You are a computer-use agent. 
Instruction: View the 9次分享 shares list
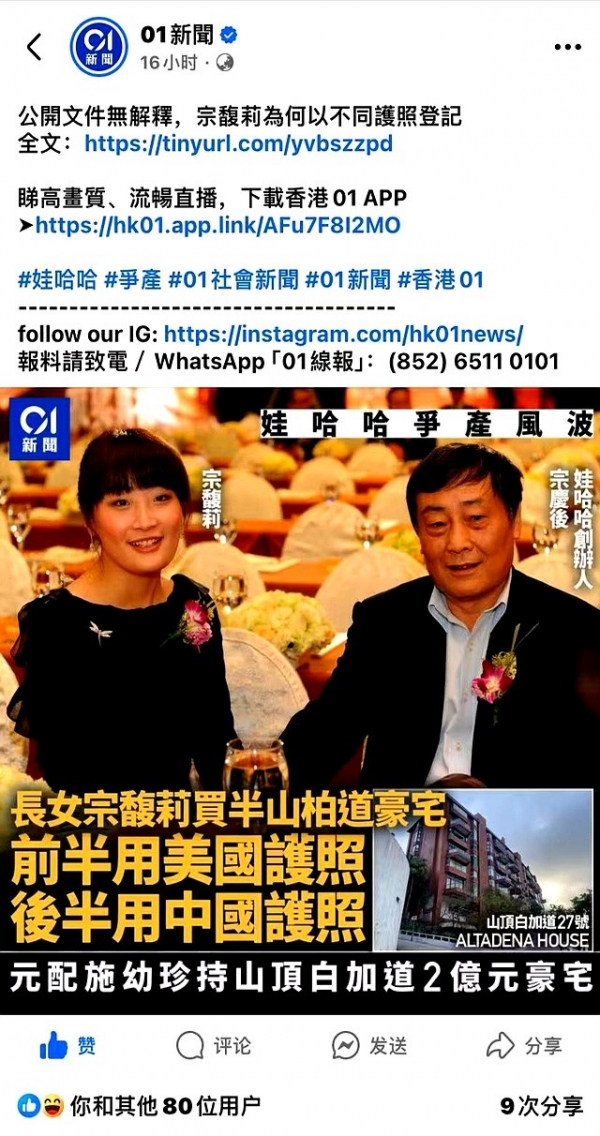pos(541,1105)
